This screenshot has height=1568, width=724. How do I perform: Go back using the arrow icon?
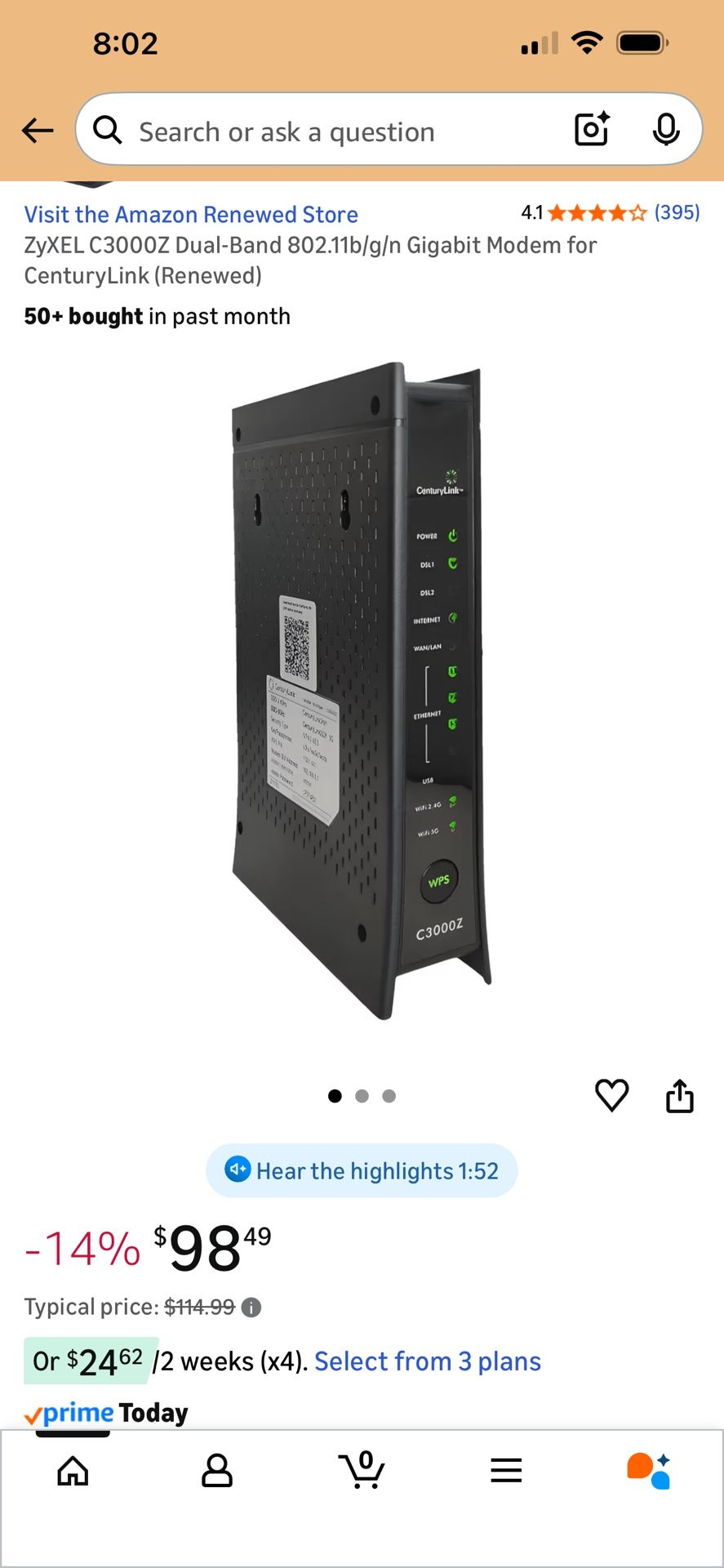pyautogui.click(x=38, y=130)
